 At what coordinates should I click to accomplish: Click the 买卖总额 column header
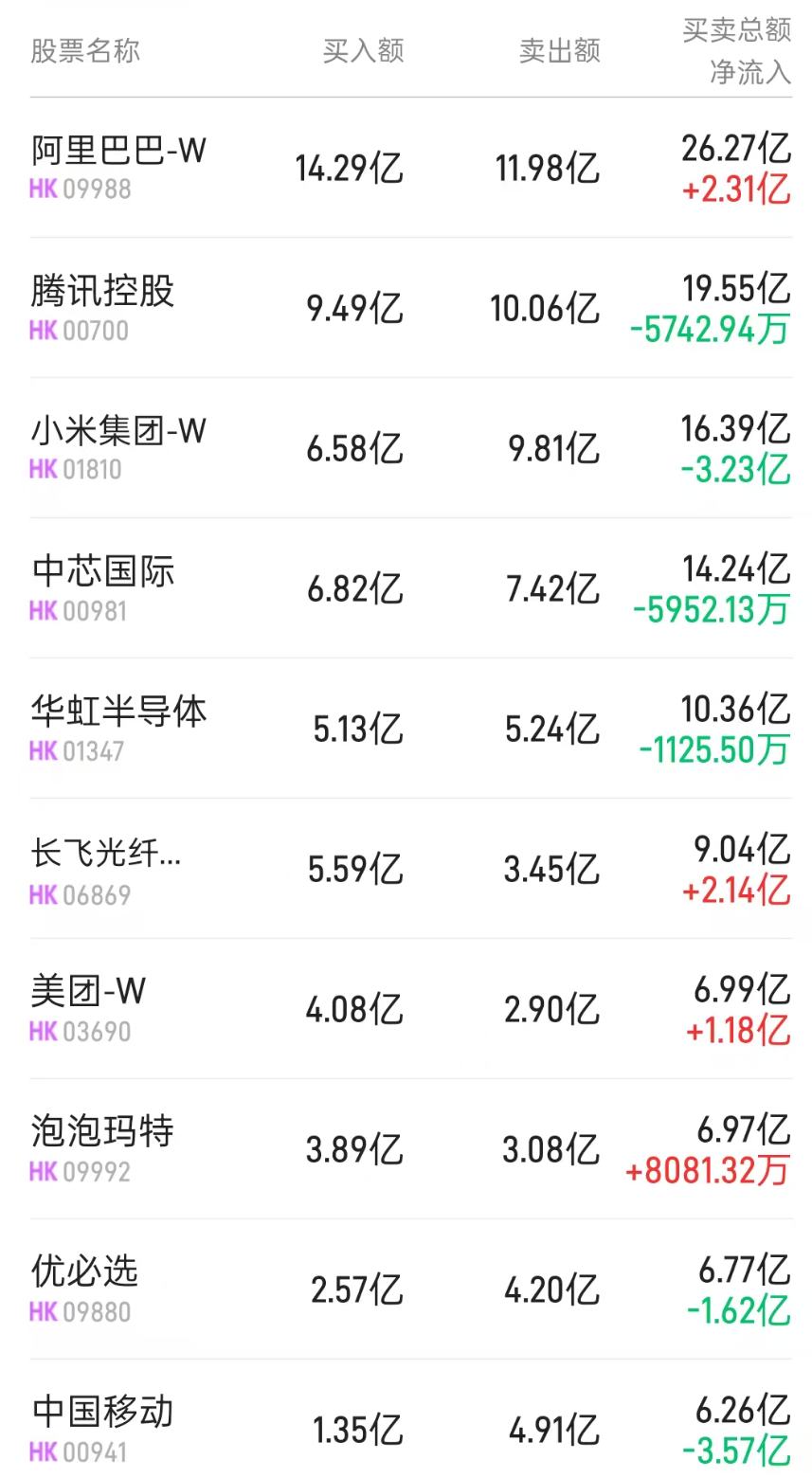point(739,30)
